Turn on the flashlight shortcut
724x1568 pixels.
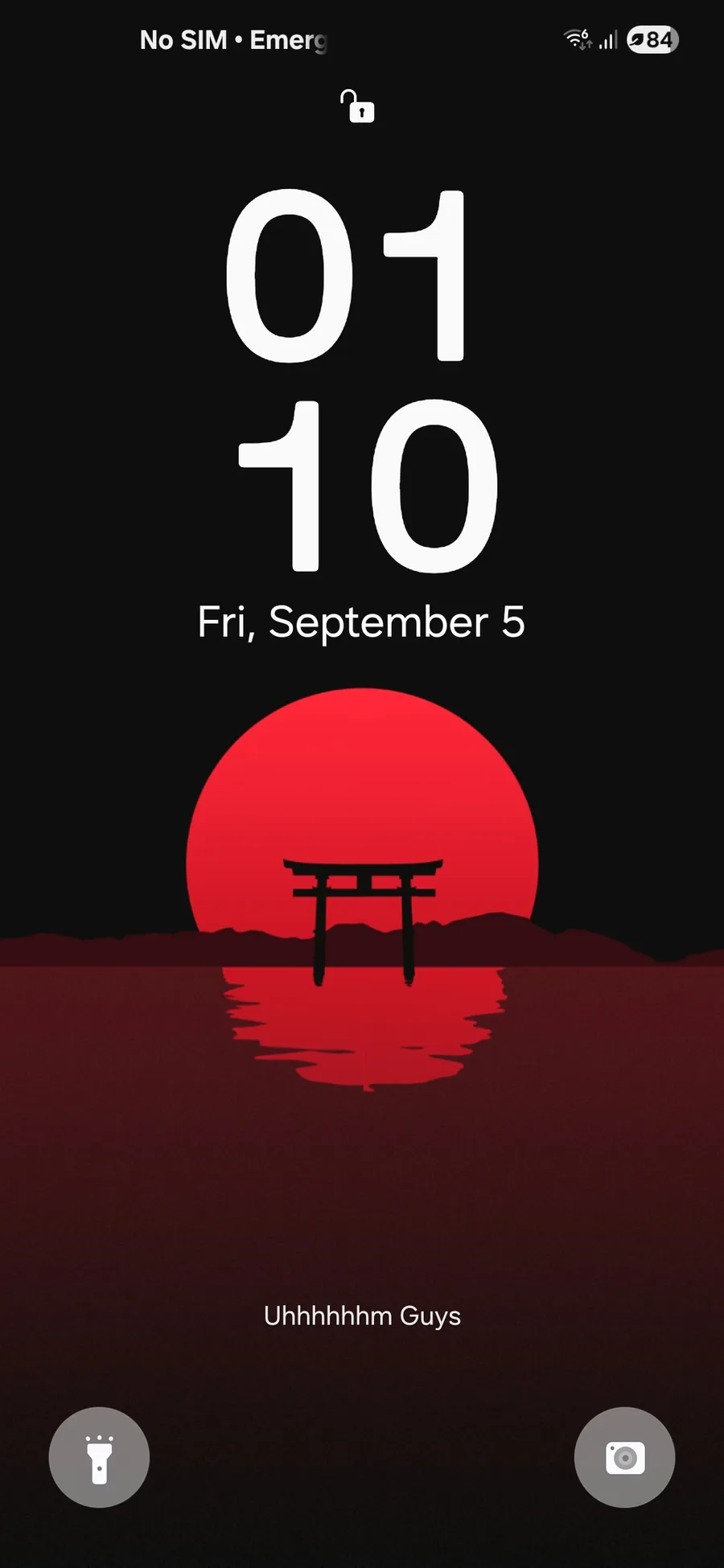coord(99,1457)
